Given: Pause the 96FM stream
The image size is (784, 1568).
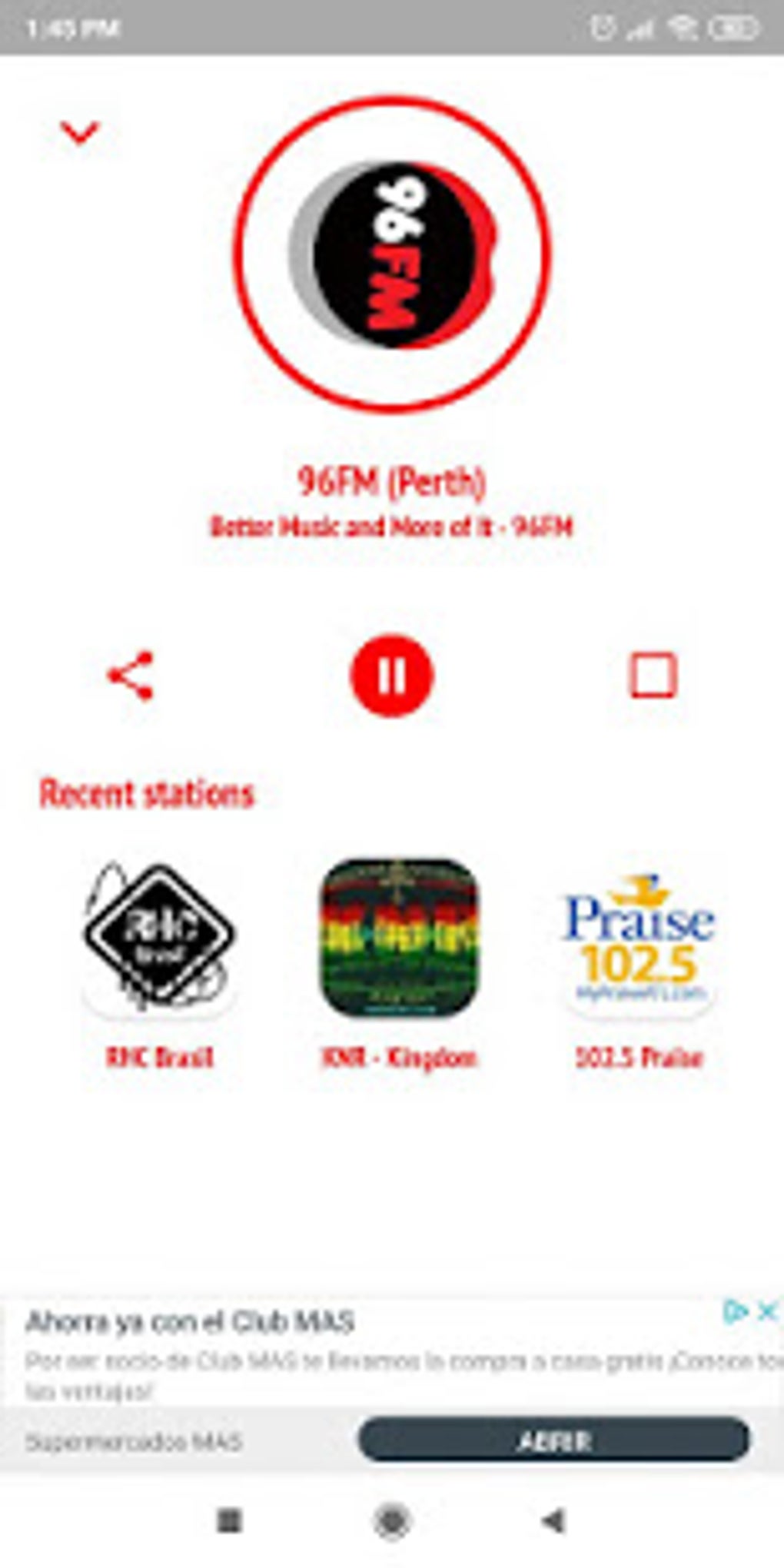Looking at the screenshot, I should point(392,676).
